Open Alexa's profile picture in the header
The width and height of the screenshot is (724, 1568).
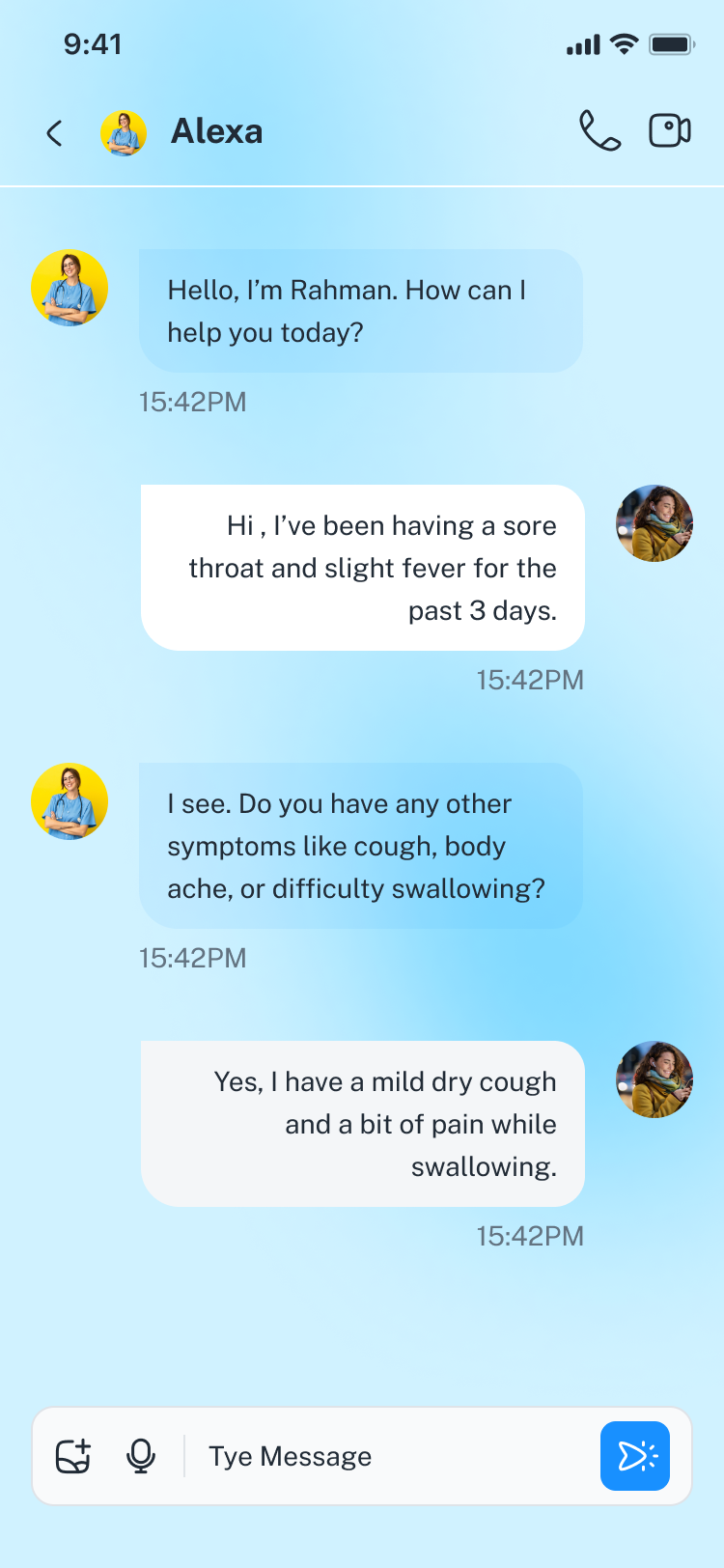124,132
